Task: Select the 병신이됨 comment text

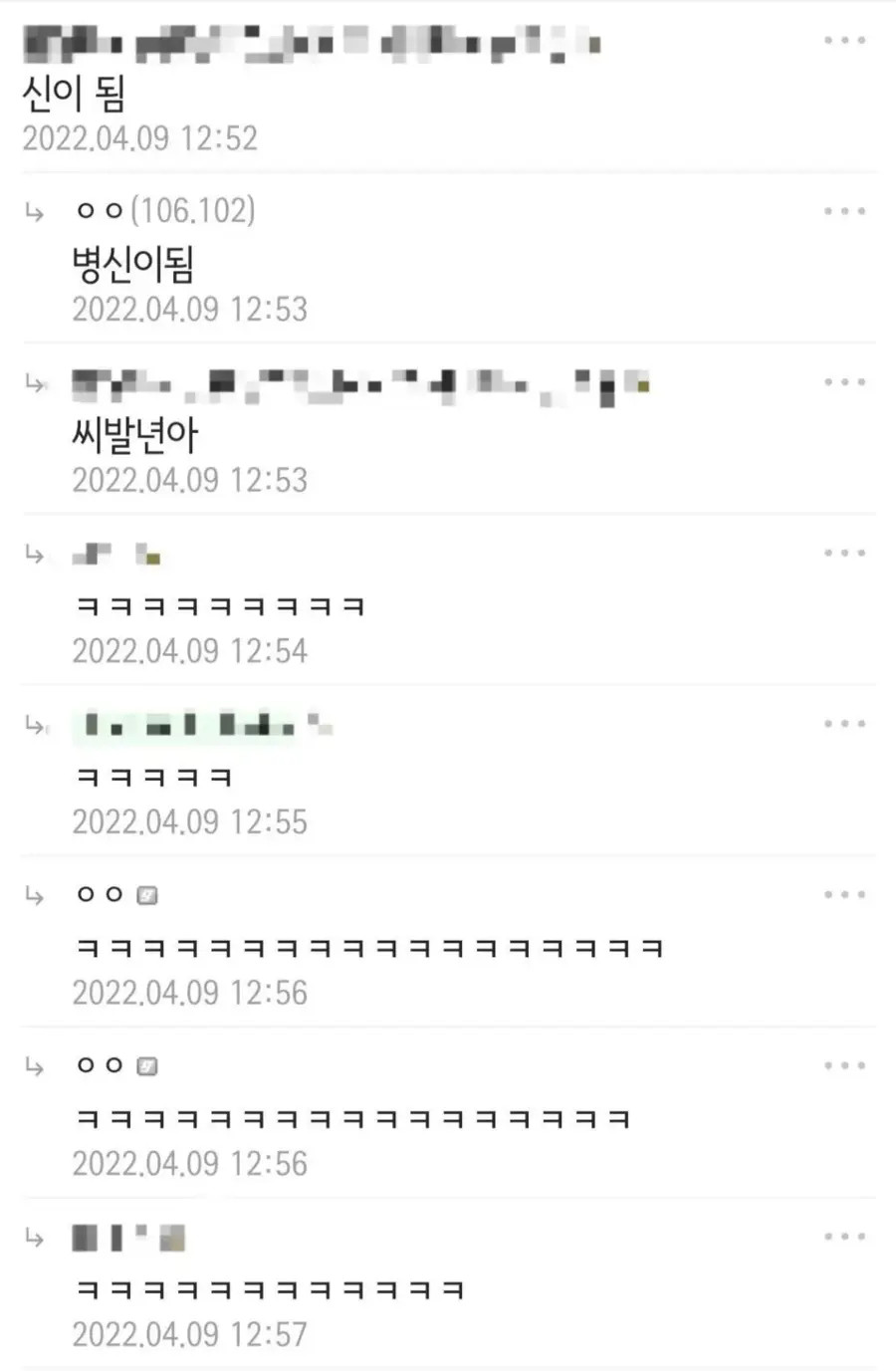Action: point(134,267)
